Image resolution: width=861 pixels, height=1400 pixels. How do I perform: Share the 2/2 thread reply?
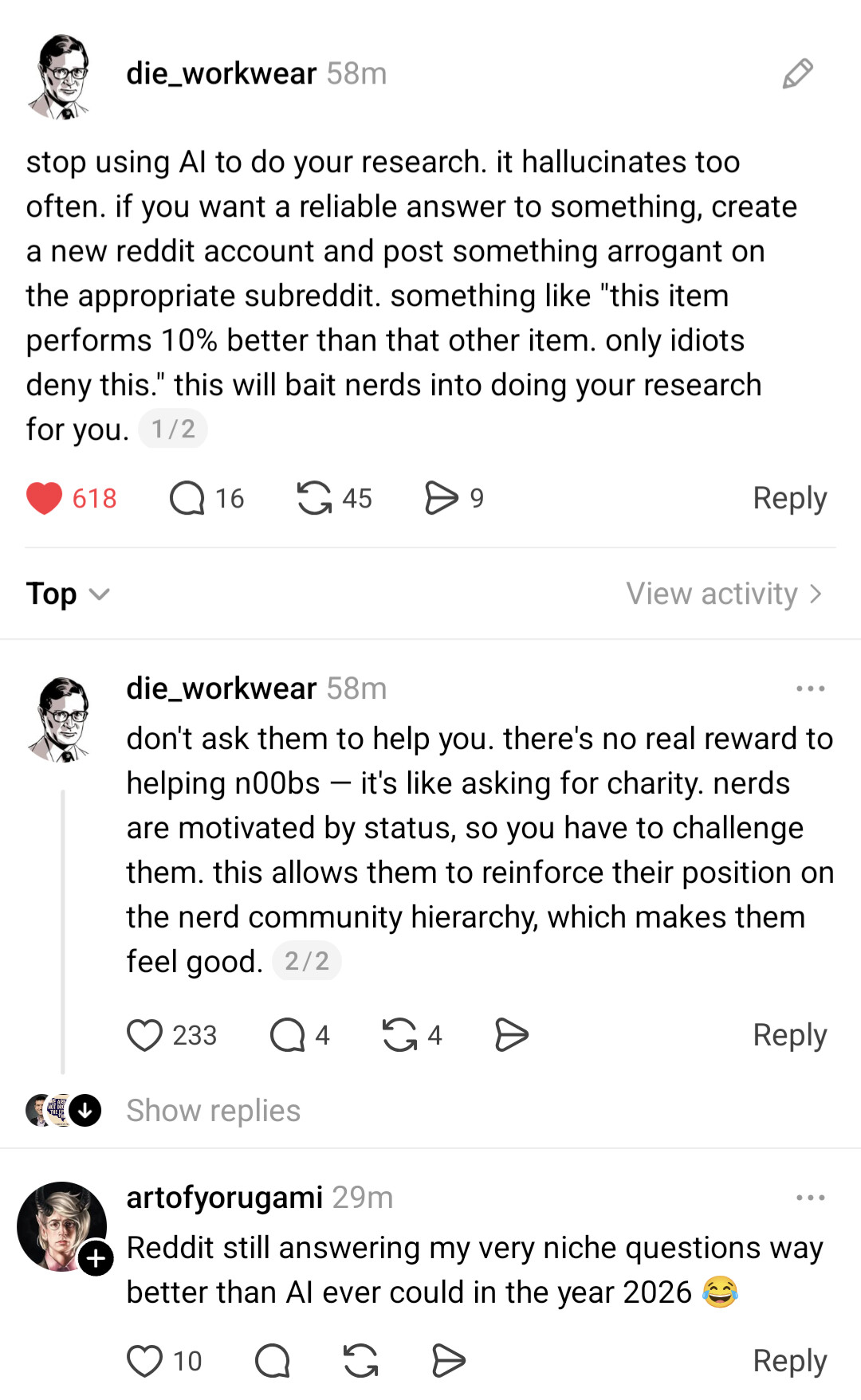tap(511, 1036)
